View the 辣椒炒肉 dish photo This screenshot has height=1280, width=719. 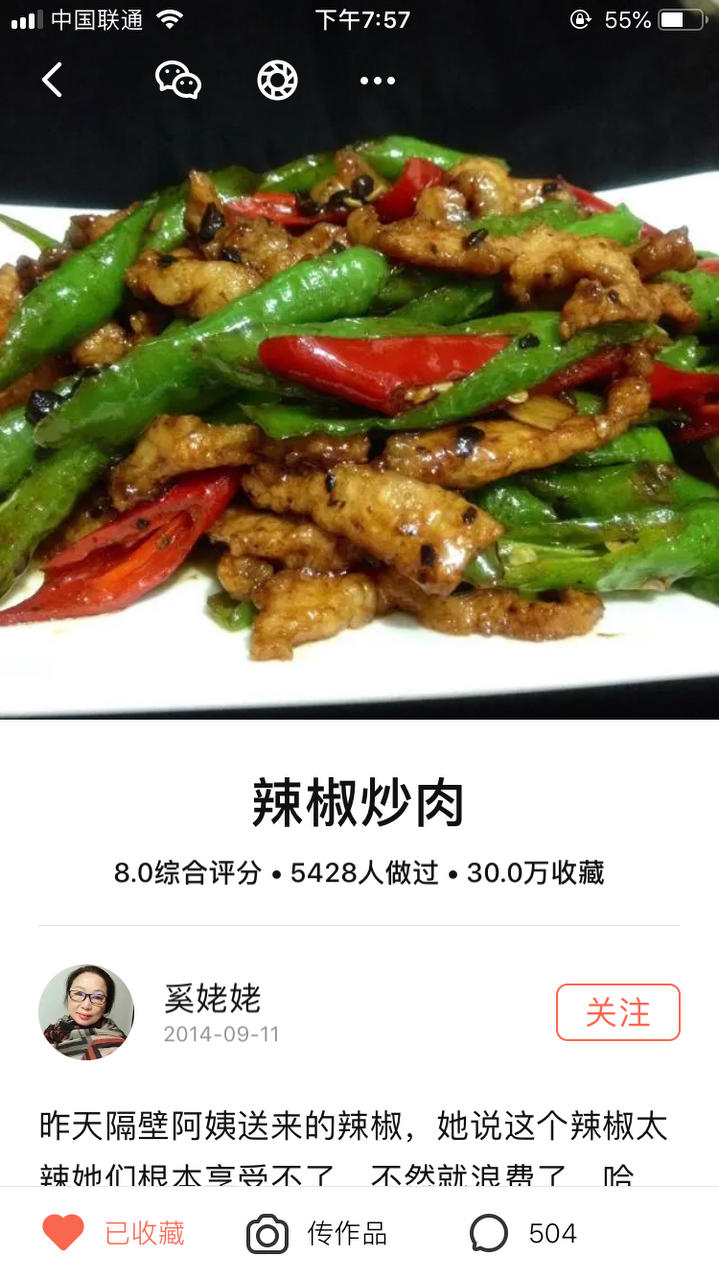(x=360, y=420)
